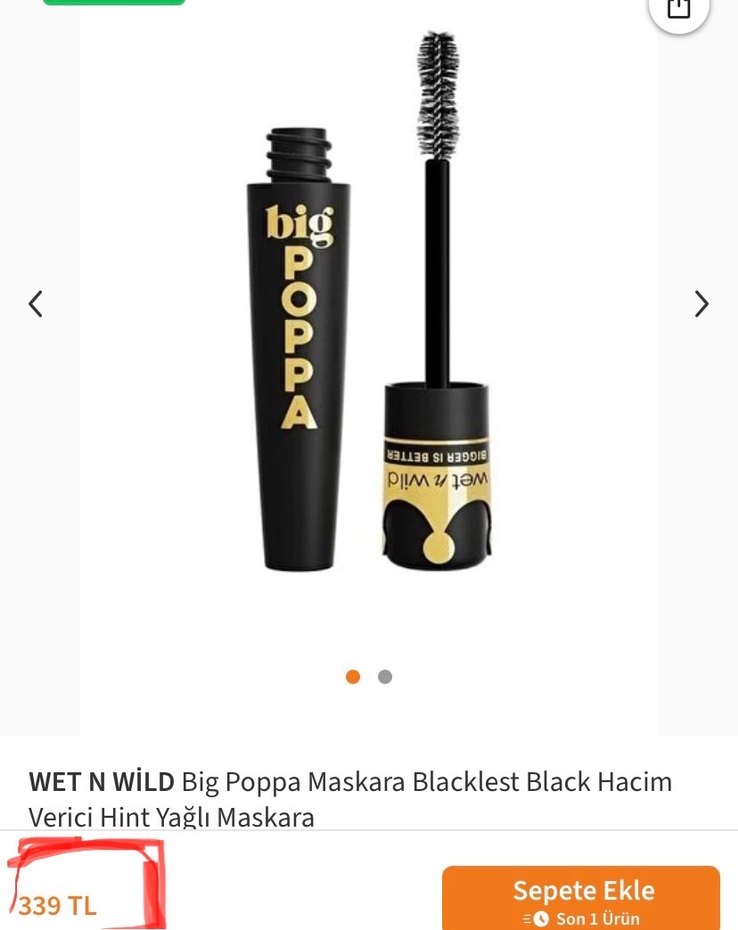738x930 pixels.
Task: Select the gray pagination dot to switch images
Action: click(x=383, y=676)
